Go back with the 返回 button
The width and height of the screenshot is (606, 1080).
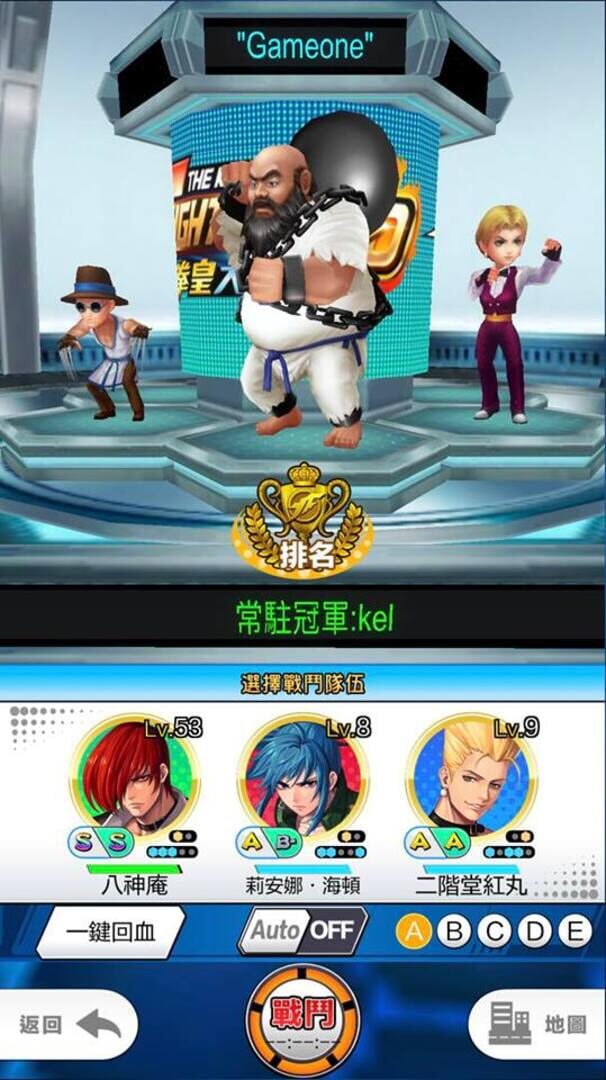click(67, 1025)
